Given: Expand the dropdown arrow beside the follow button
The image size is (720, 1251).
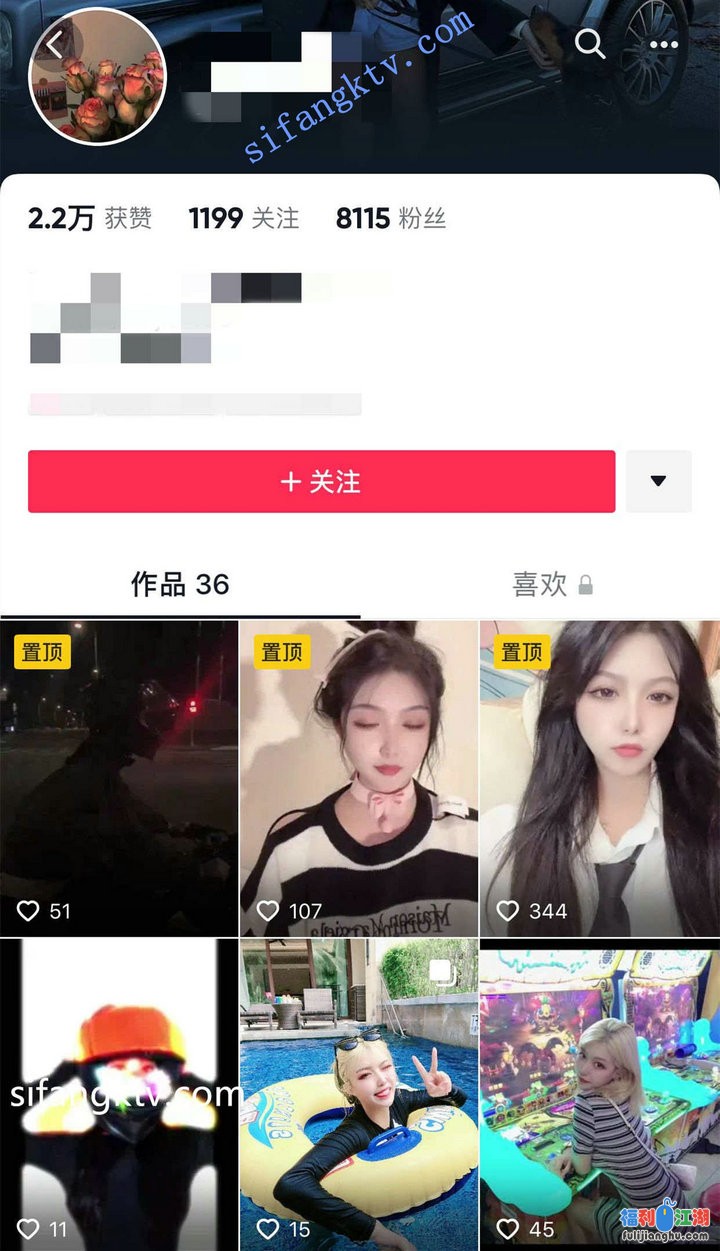Looking at the screenshot, I should point(658,481).
